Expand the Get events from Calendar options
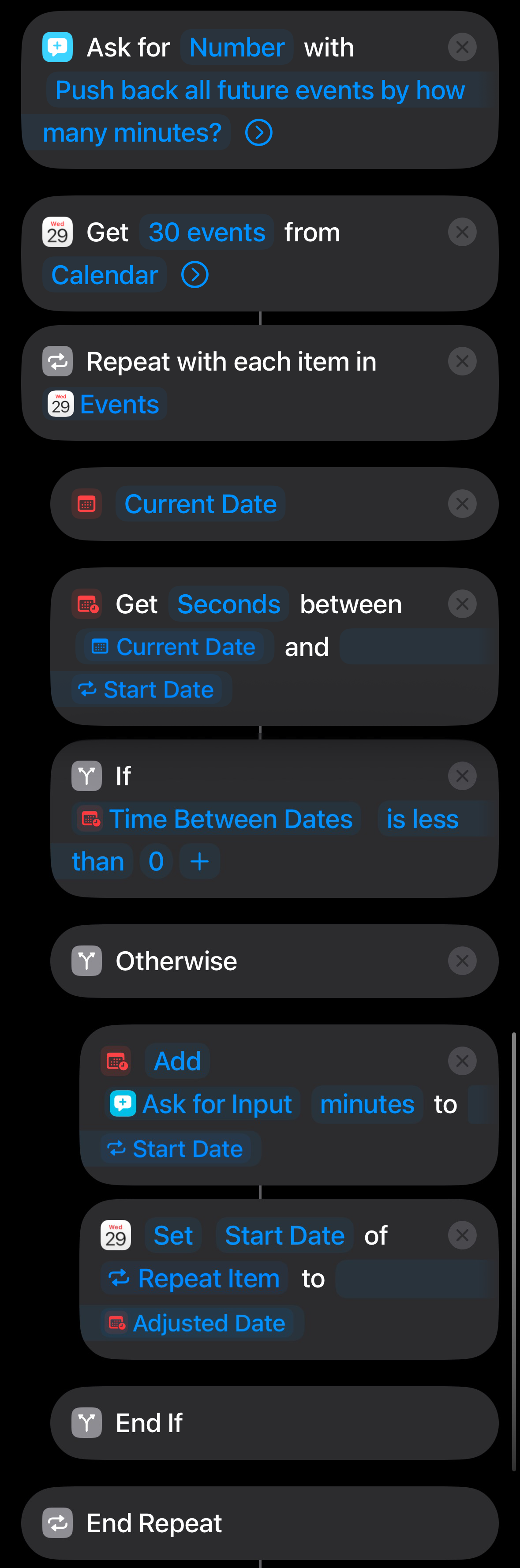The width and height of the screenshot is (520, 1568). tap(195, 275)
